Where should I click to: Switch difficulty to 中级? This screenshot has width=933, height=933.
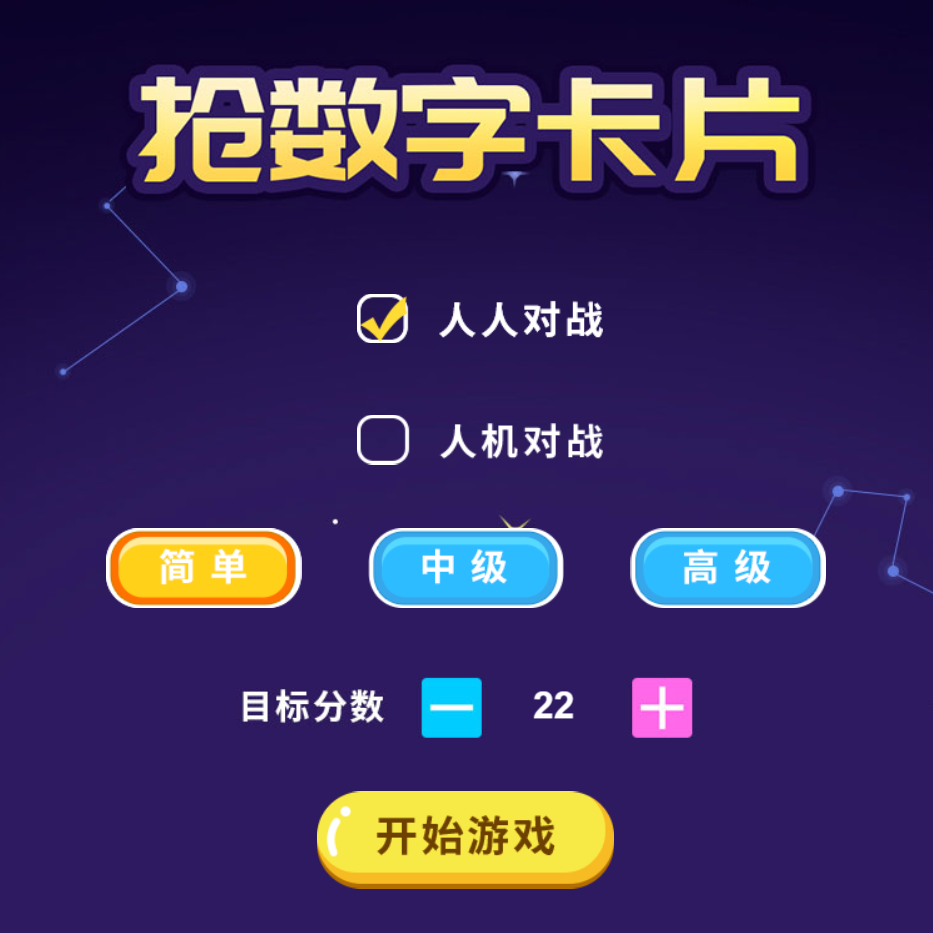click(465, 567)
